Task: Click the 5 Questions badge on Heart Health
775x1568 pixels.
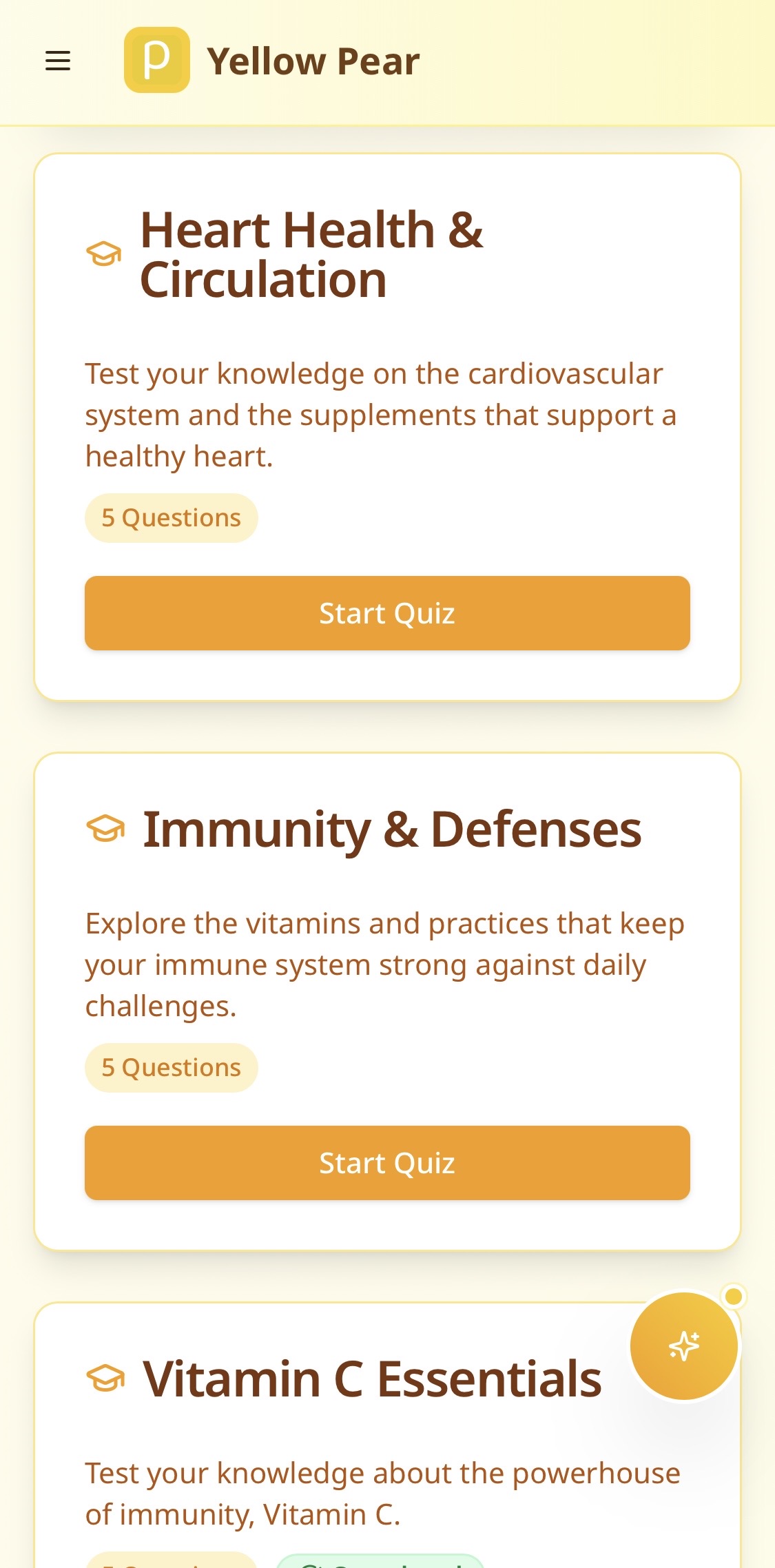Action: (x=171, y=517)
